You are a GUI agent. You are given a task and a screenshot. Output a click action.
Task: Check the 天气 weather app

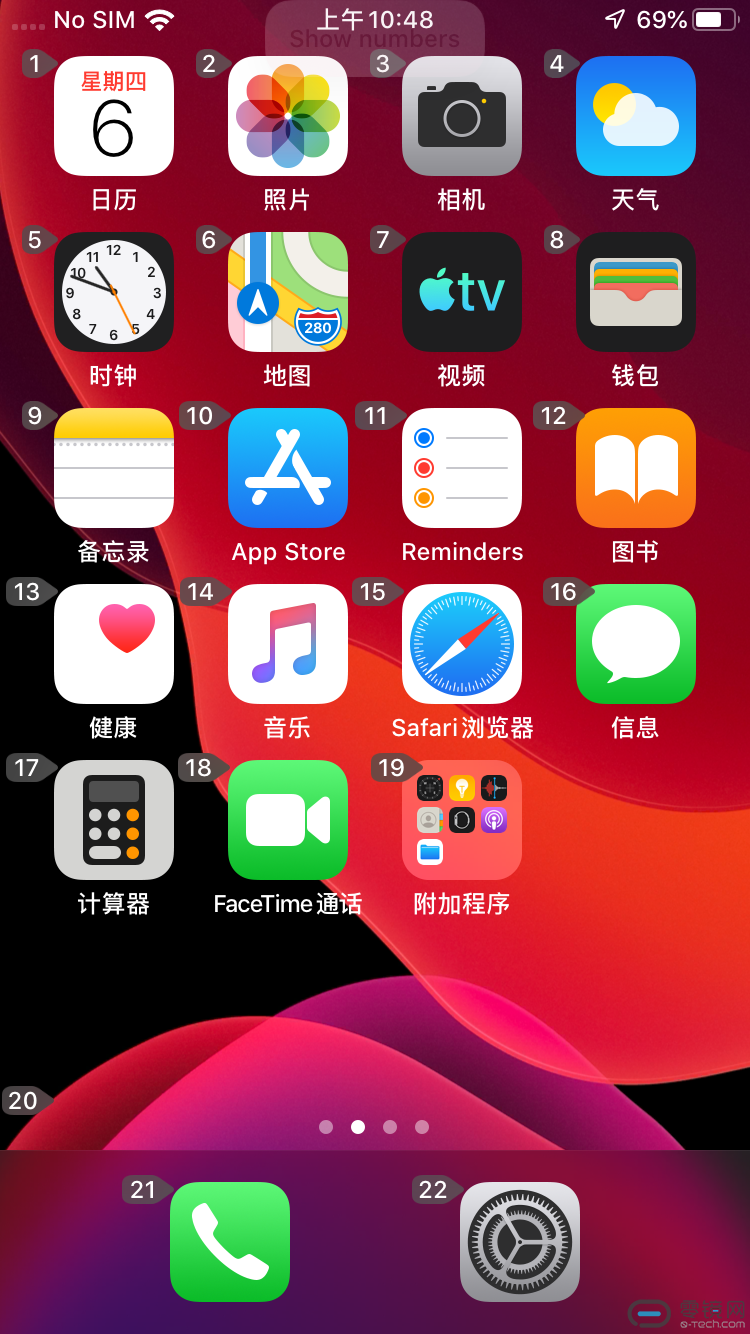coord(635,116)
